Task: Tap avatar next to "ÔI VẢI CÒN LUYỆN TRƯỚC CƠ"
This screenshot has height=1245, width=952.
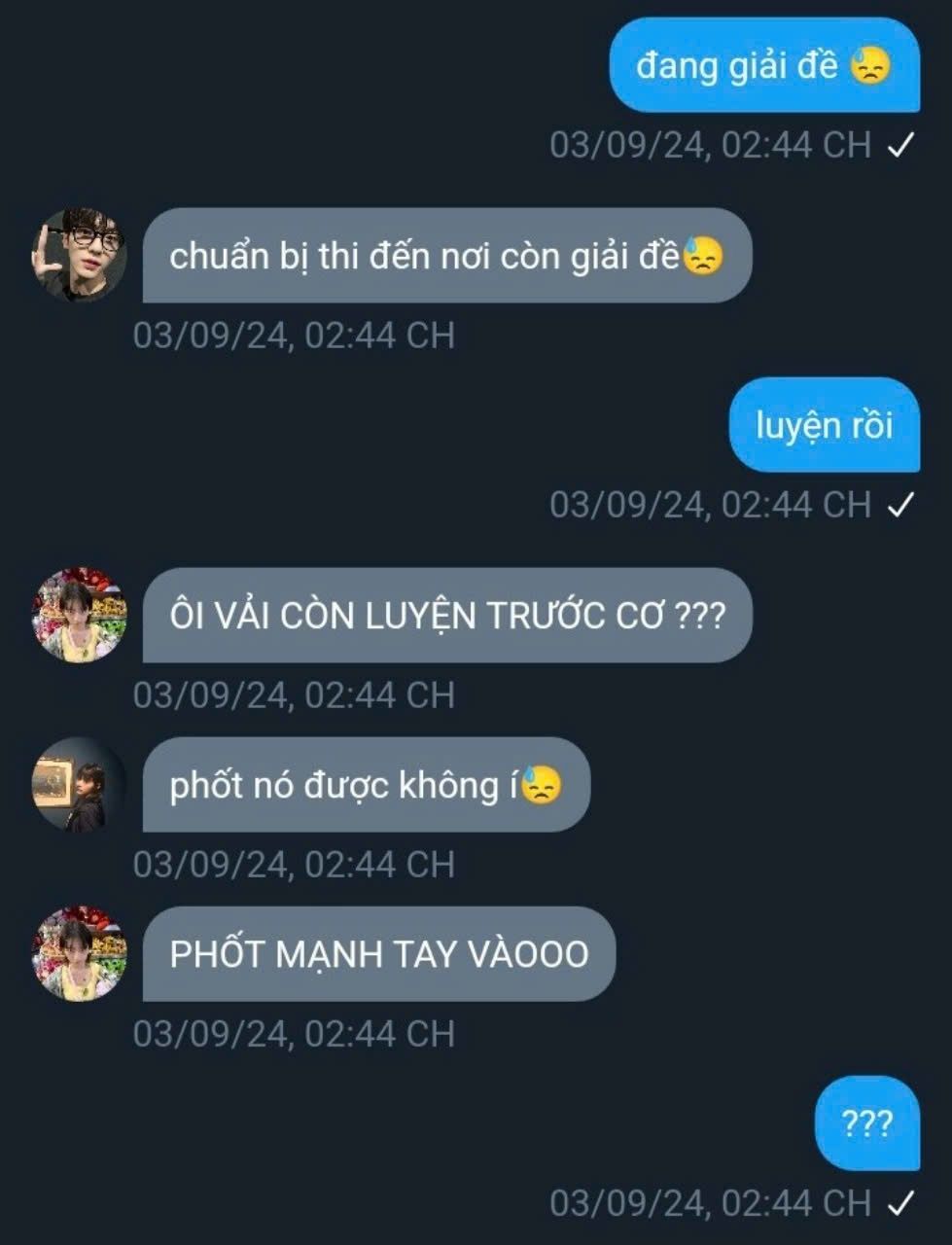Action: click(x=80, y=615)
